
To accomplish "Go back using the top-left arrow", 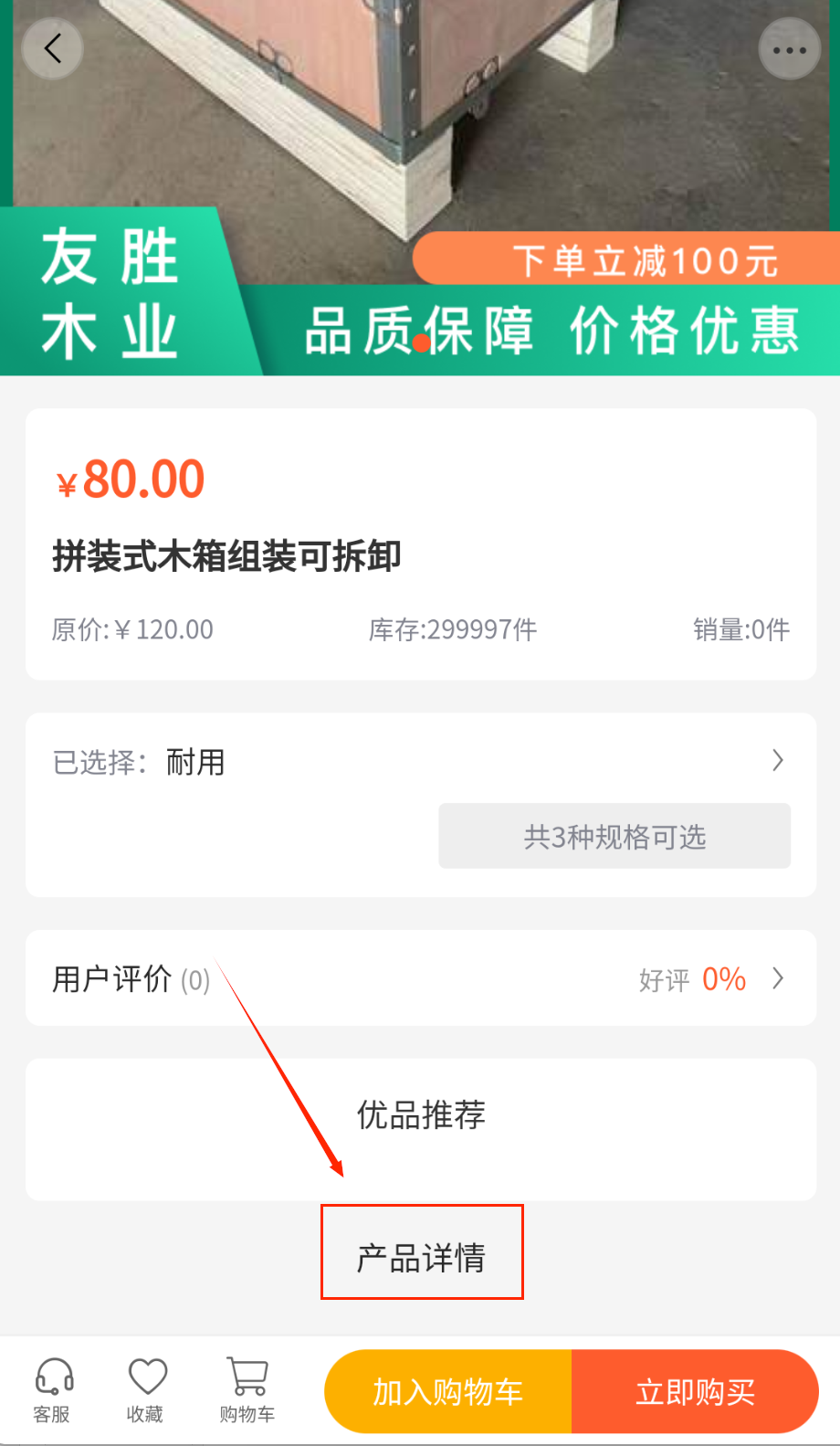I will tap(53, 48).
